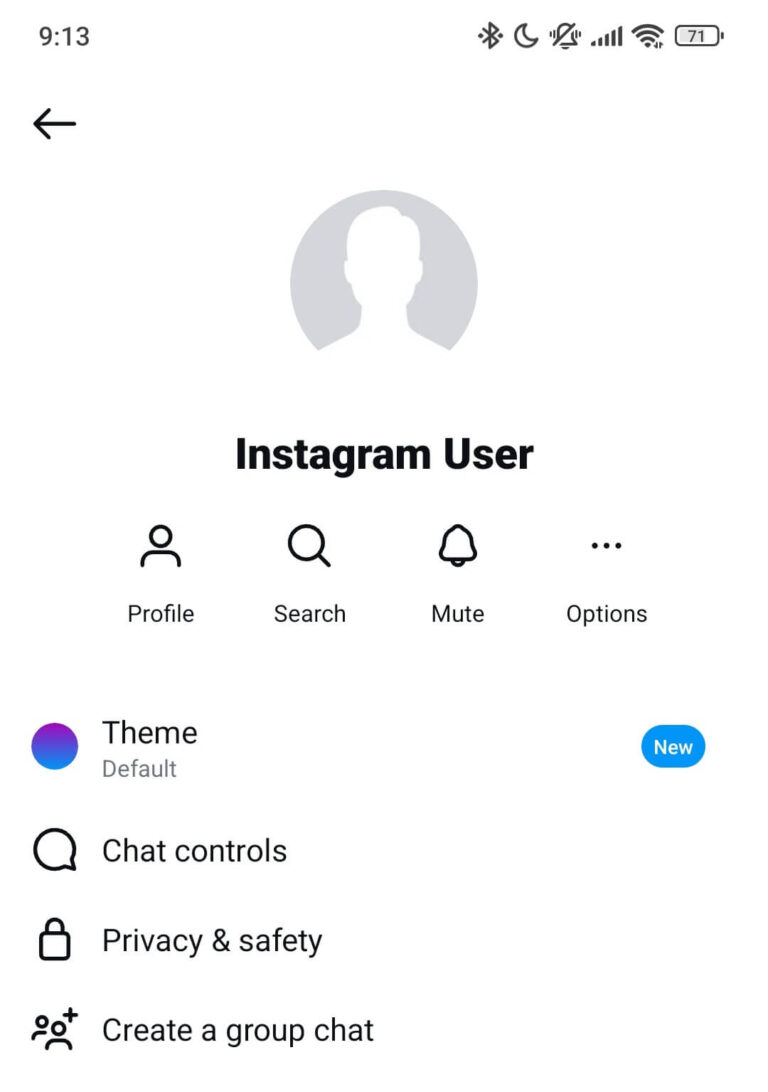Click the Default theme gradient swatch
The width and height of the screenshot is (768, 1092).
tap(55, 746)
